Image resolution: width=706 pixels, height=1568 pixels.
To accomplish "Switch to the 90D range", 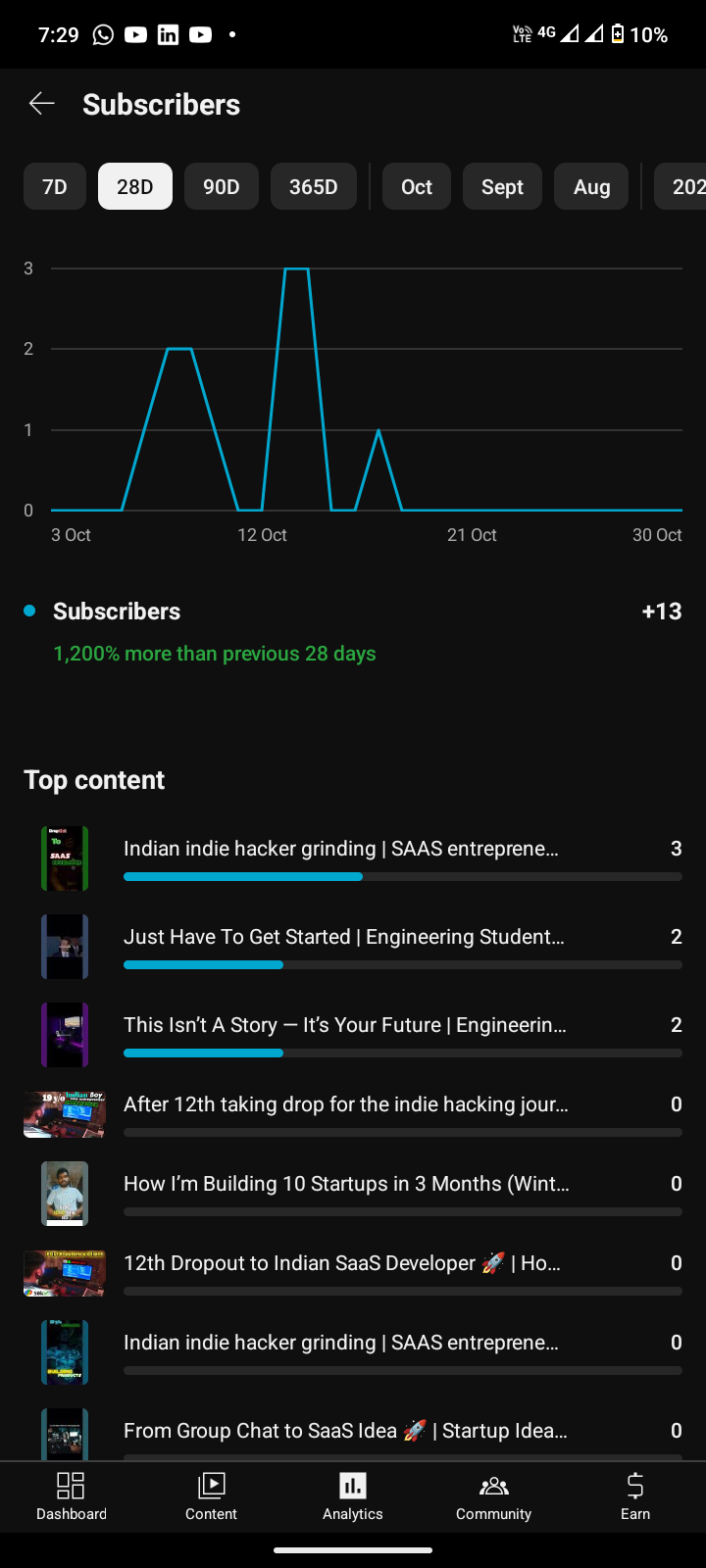I will pyautogui.click(x=222, y=186).
